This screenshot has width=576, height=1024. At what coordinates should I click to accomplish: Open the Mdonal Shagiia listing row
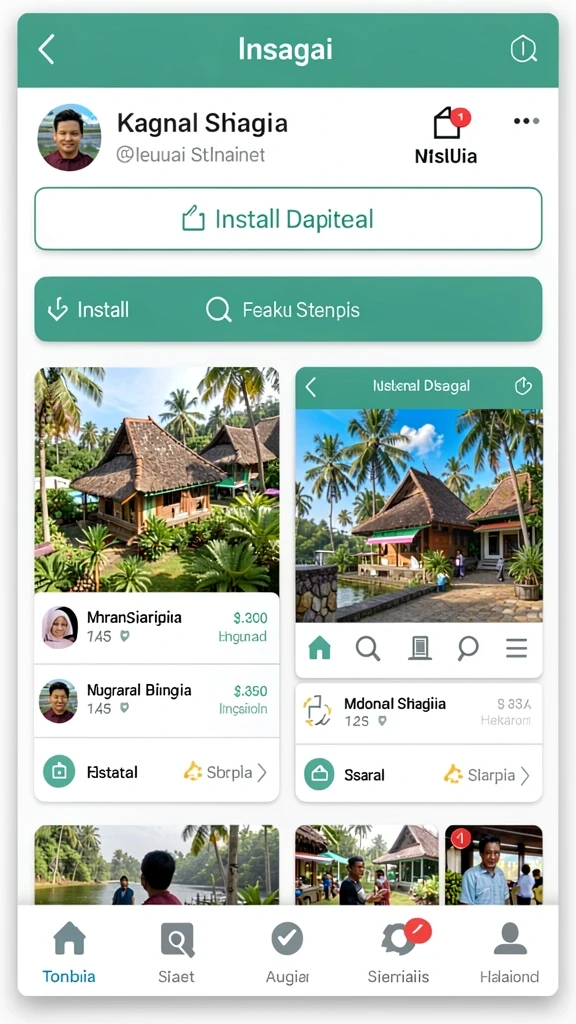pyautogui.click(x=419, y=712)
